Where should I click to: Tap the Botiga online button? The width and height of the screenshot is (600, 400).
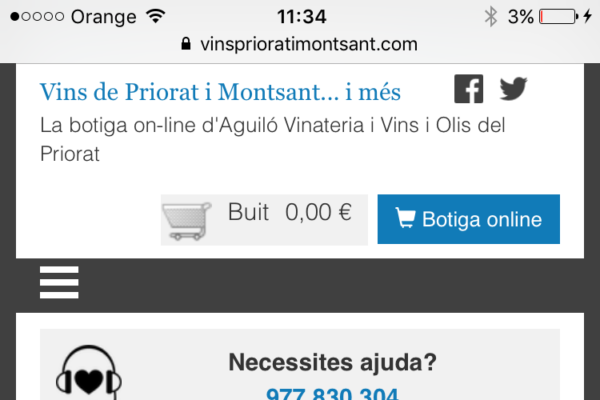coord(468,219)
